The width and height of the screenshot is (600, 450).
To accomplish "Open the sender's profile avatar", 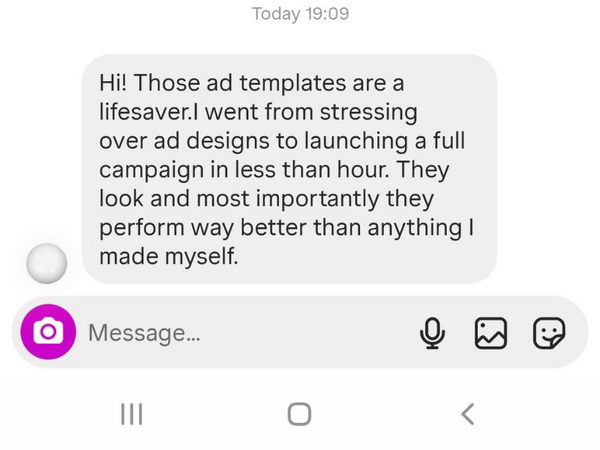I will click(46, 263).
